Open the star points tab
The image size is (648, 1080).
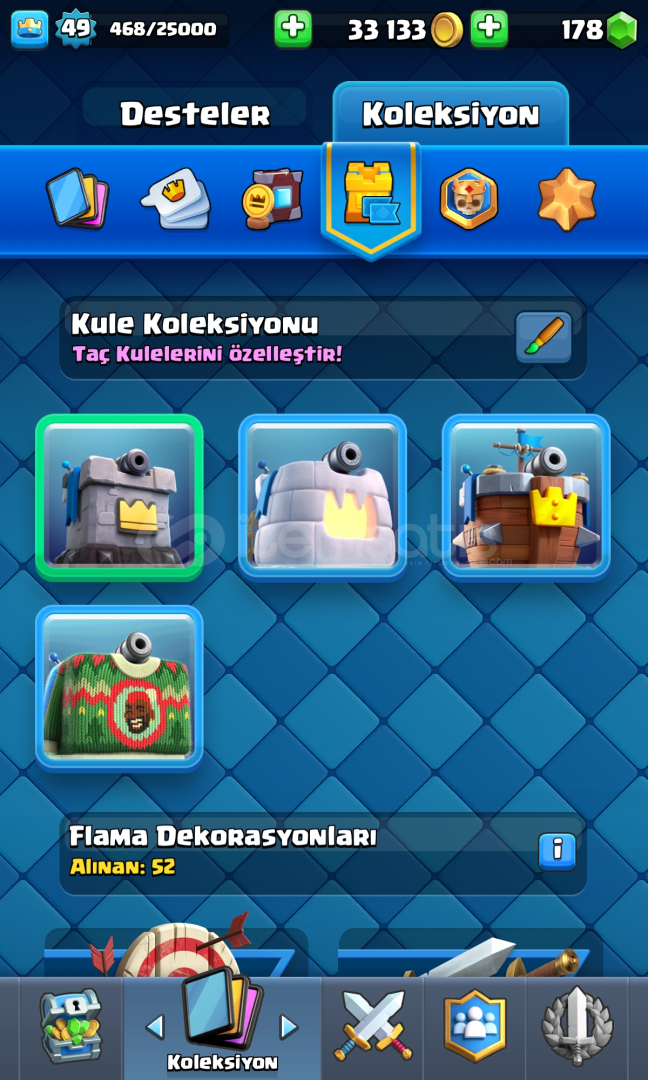point(567,199)
